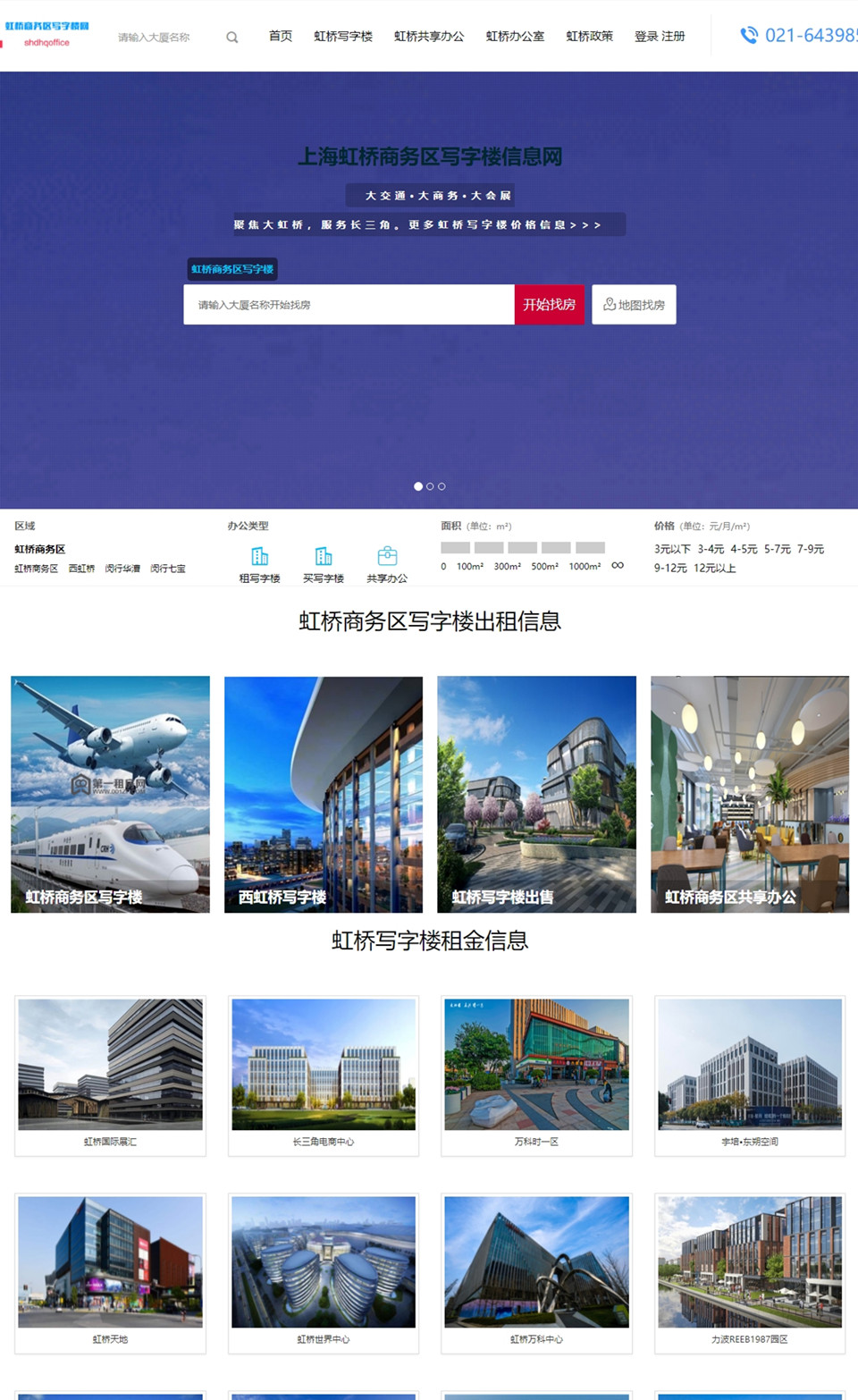Open the 首页 navigation item
Image resolution: width=858 pixels, height=1400 pixels.
coord(281,37)
